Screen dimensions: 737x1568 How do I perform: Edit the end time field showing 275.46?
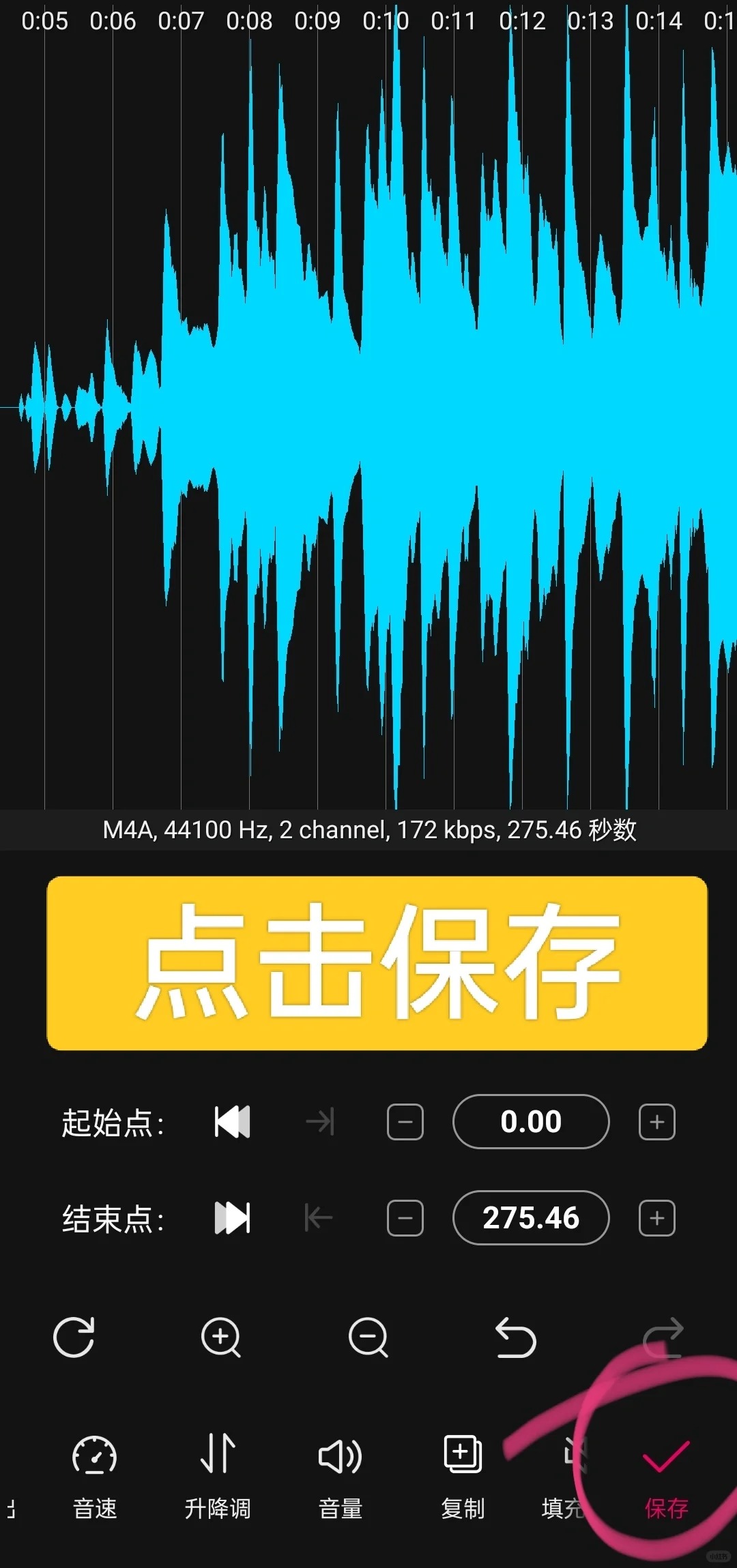pyautogui.click(x=531, y=1218)
